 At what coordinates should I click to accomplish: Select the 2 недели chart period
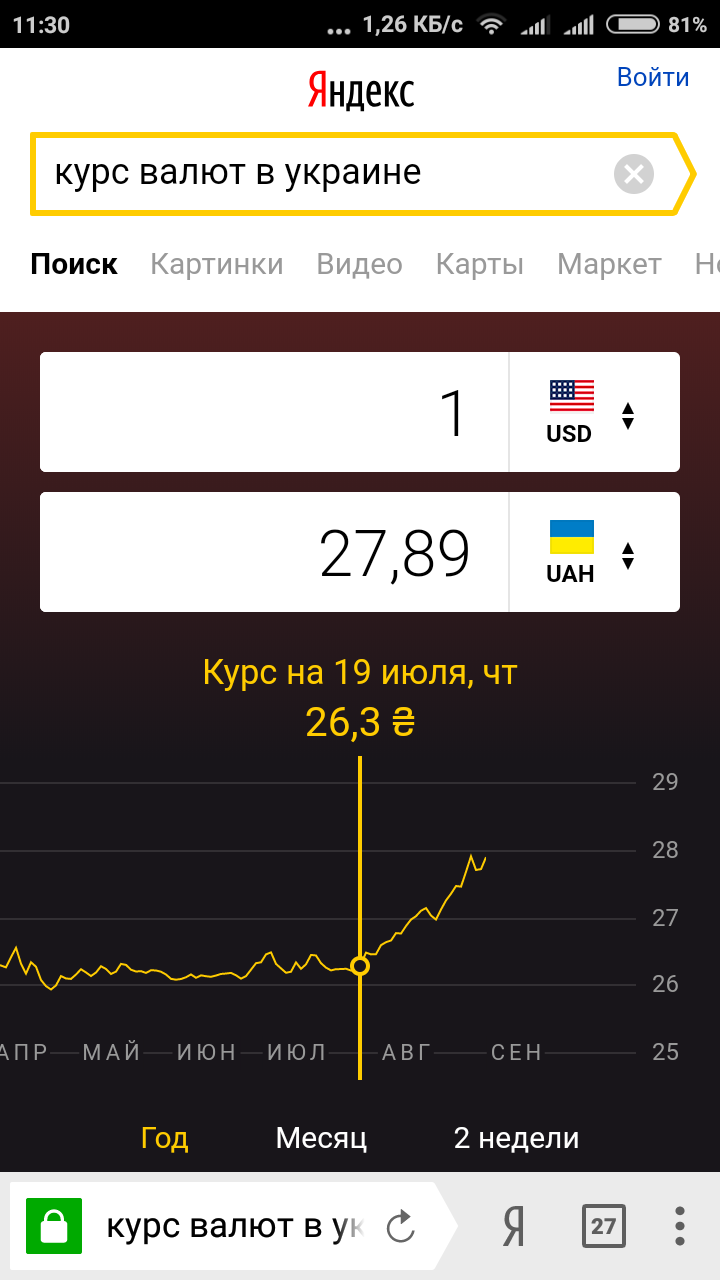click(x=516, y=1138)
